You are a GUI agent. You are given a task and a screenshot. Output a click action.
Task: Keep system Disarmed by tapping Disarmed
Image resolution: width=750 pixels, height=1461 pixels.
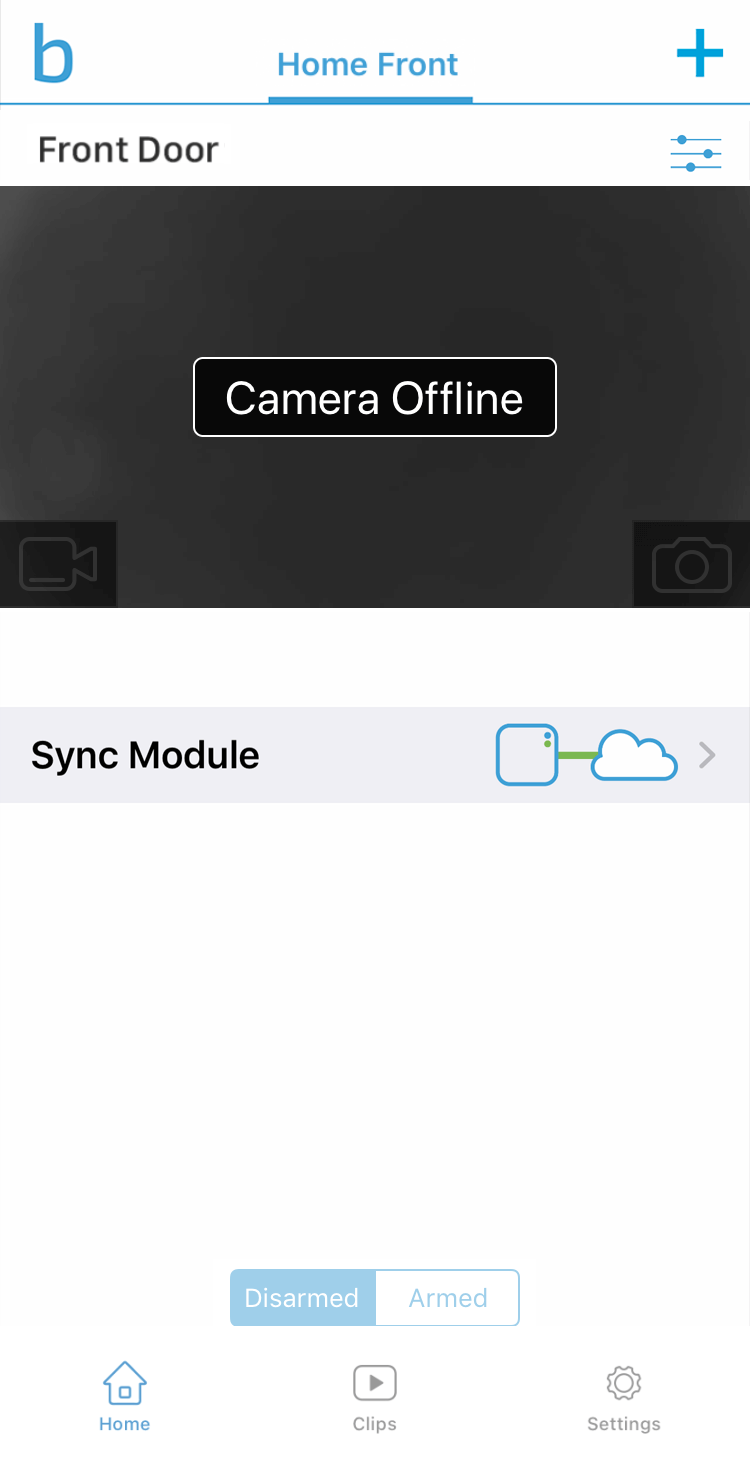pos(301,1297)
